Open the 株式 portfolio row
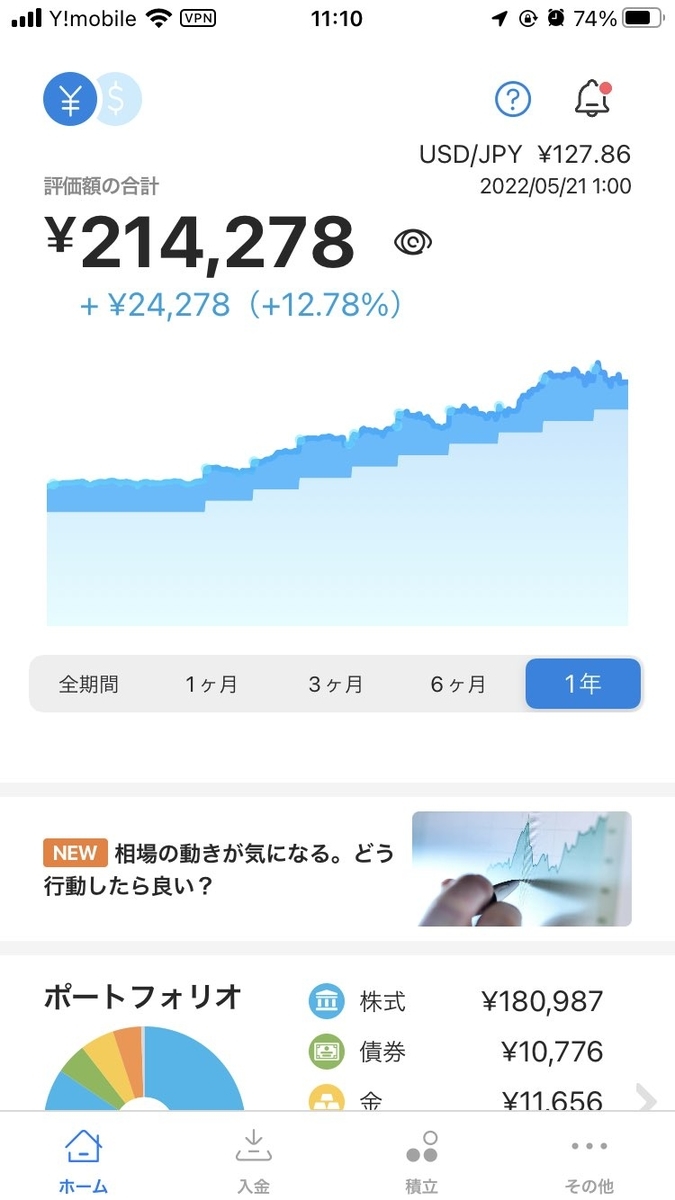Screen dimensions: 675x1200 pyautogui.click(x=455, y=1001)
